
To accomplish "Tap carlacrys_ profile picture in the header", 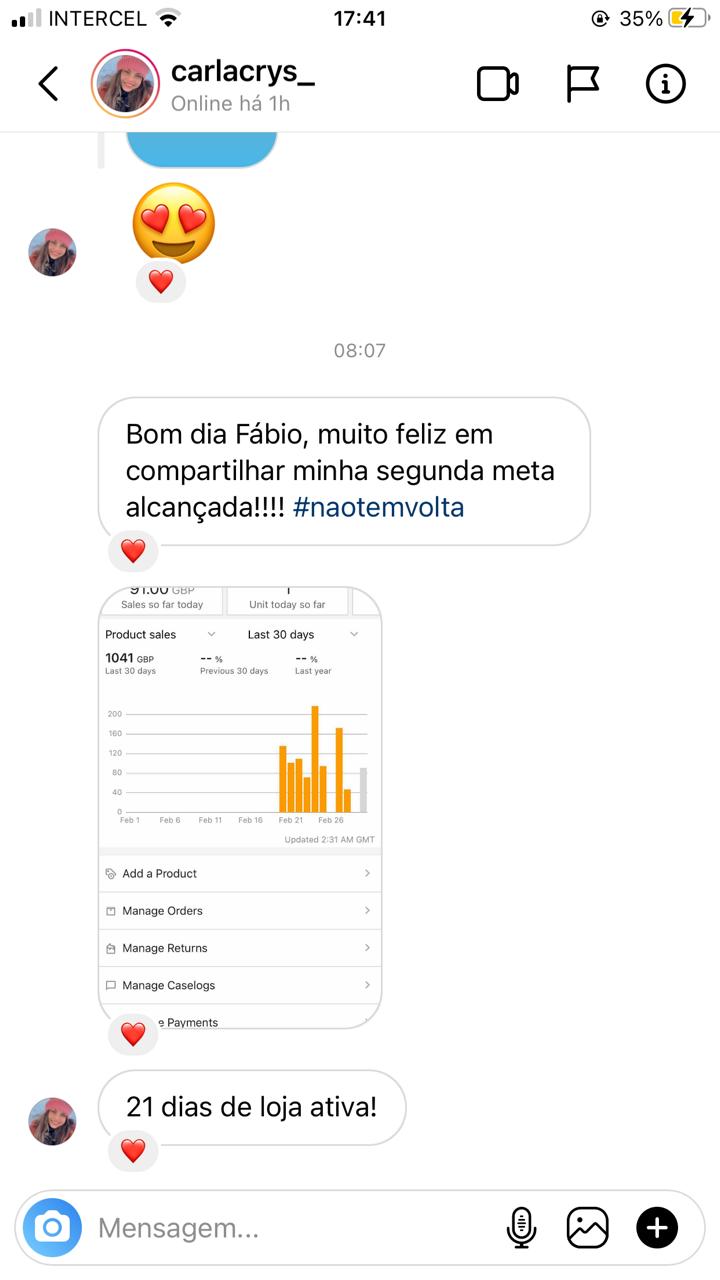I will 125,84.
